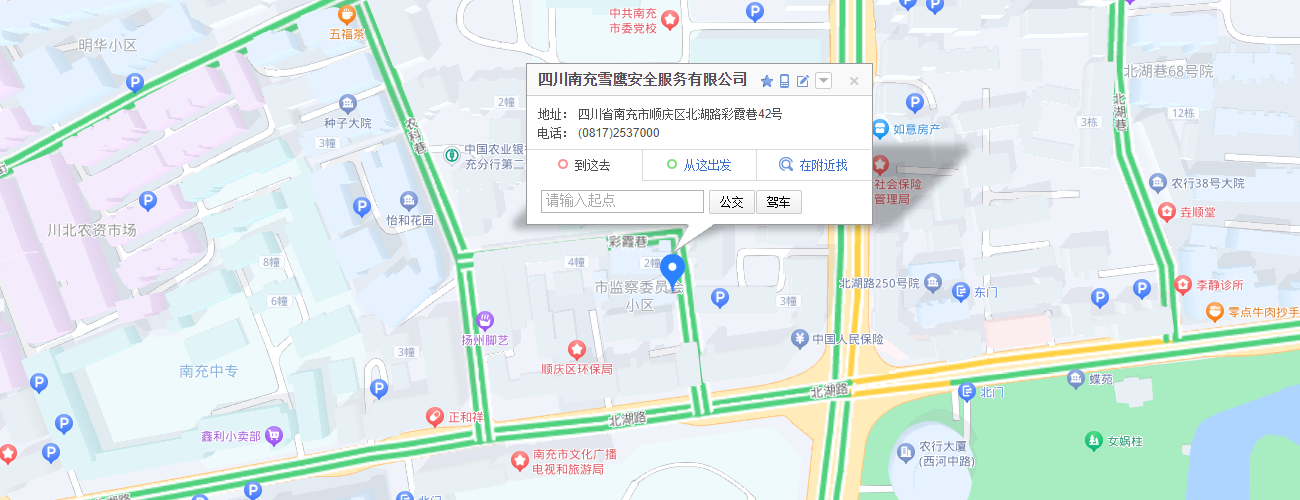Screen dimensions: 1300x500
Task: Open the 扬州脚艺 map point
Action: [485, 321]
